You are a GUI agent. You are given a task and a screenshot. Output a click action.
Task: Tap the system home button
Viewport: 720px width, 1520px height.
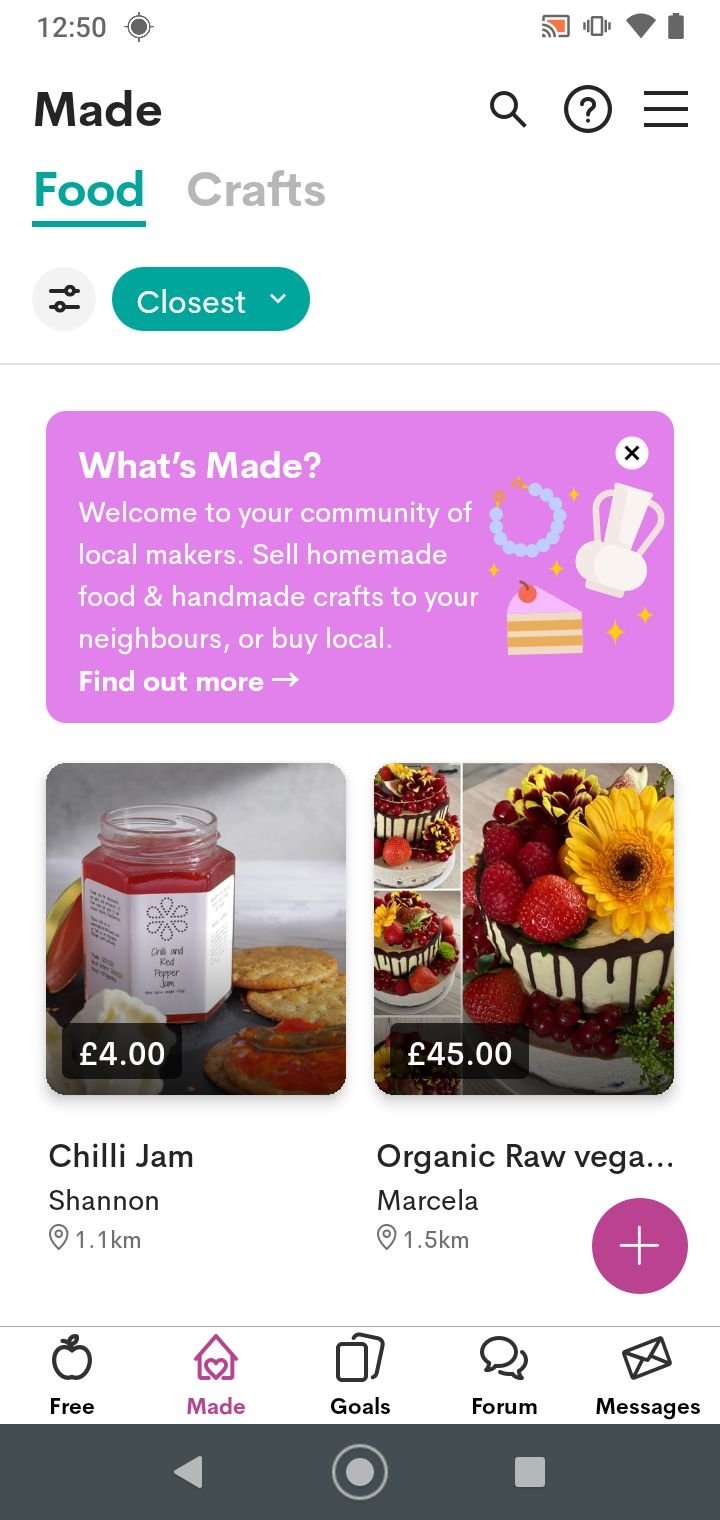[360, 1472]
